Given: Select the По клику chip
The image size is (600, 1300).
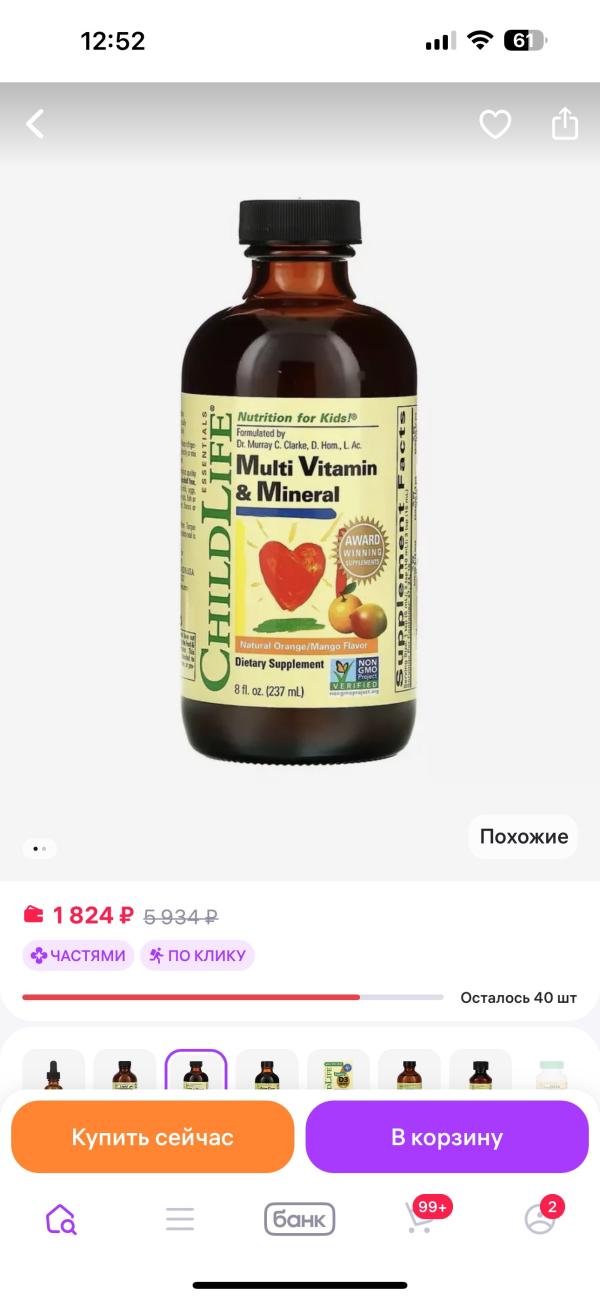Looking at the screenshot, I should tap(197, 955).
